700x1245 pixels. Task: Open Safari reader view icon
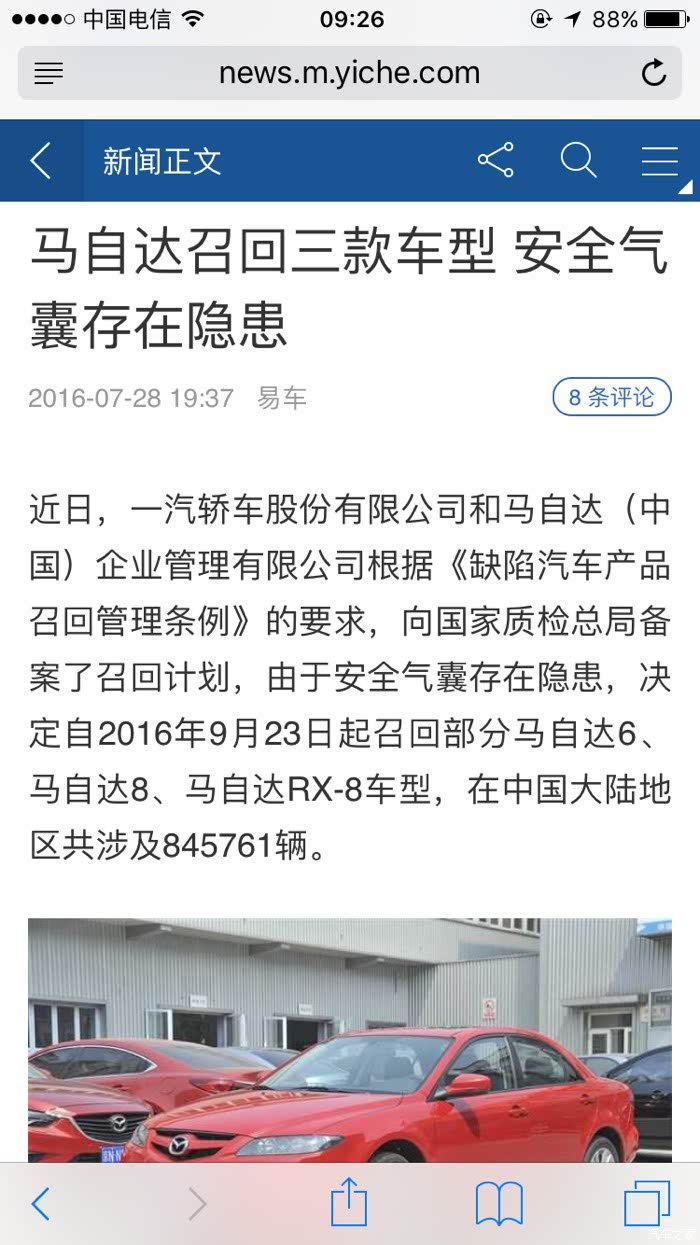48,73
